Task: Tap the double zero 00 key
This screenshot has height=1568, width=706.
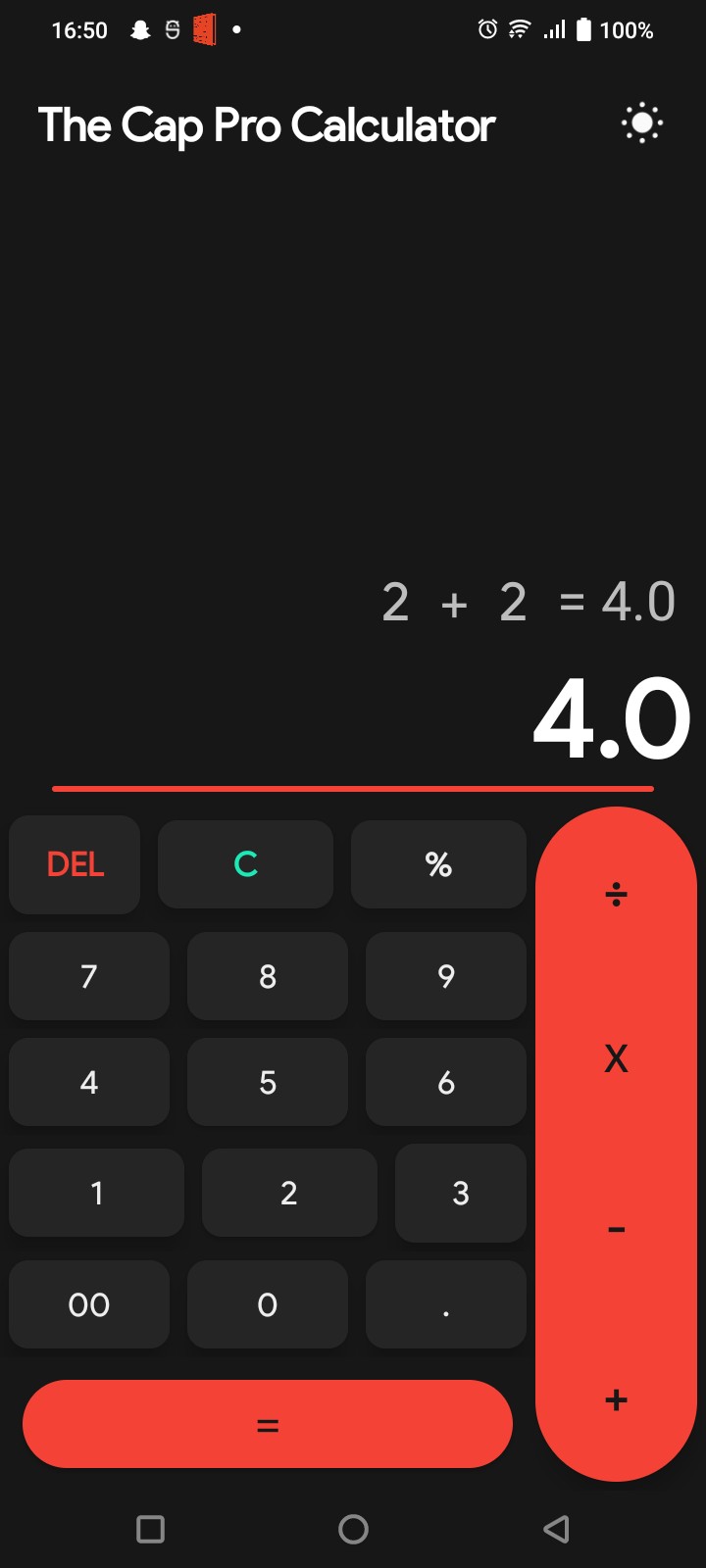Action: (x=89, y=1304)
